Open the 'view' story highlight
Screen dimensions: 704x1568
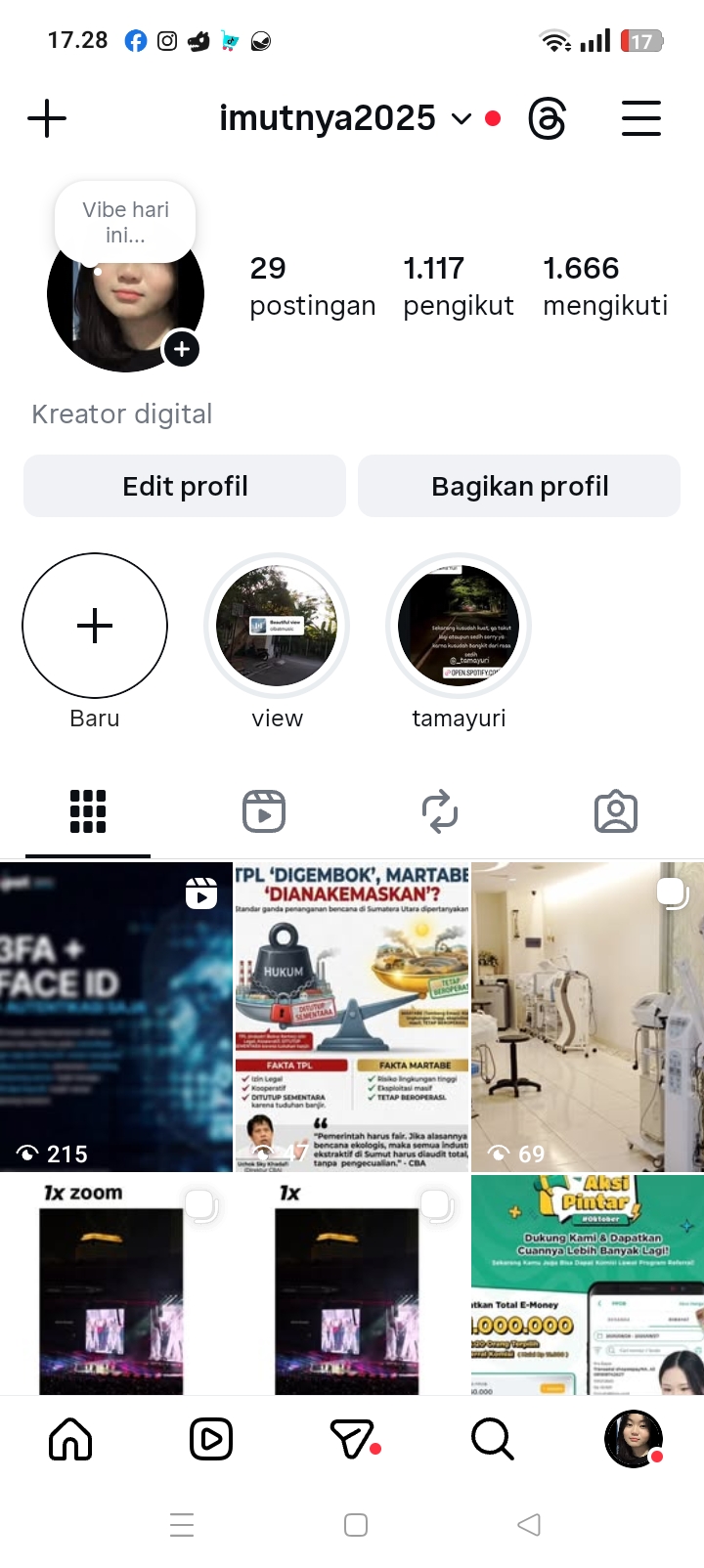click(x=277, y=626)
